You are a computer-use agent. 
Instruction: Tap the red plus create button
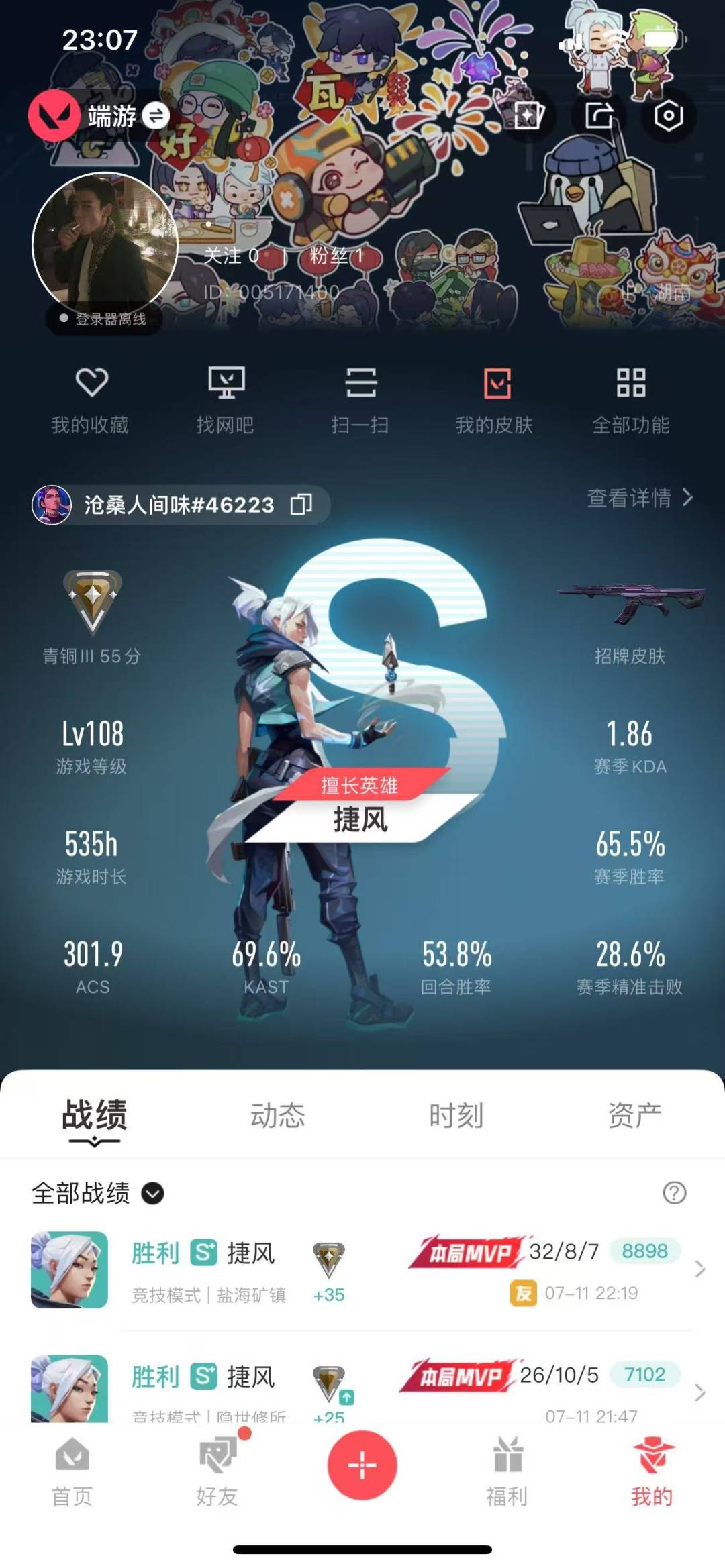tap(362, 1465)
